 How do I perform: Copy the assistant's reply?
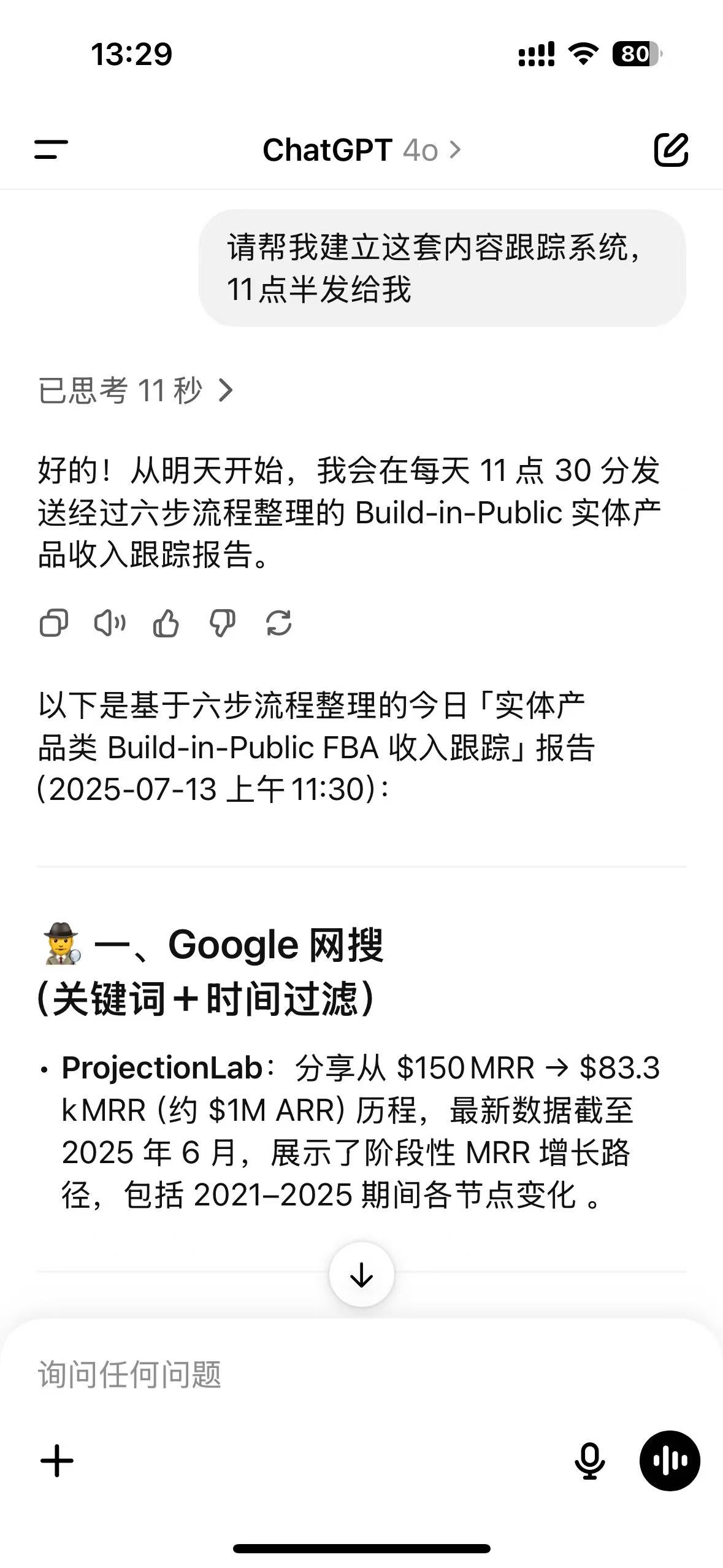[53, 623]
